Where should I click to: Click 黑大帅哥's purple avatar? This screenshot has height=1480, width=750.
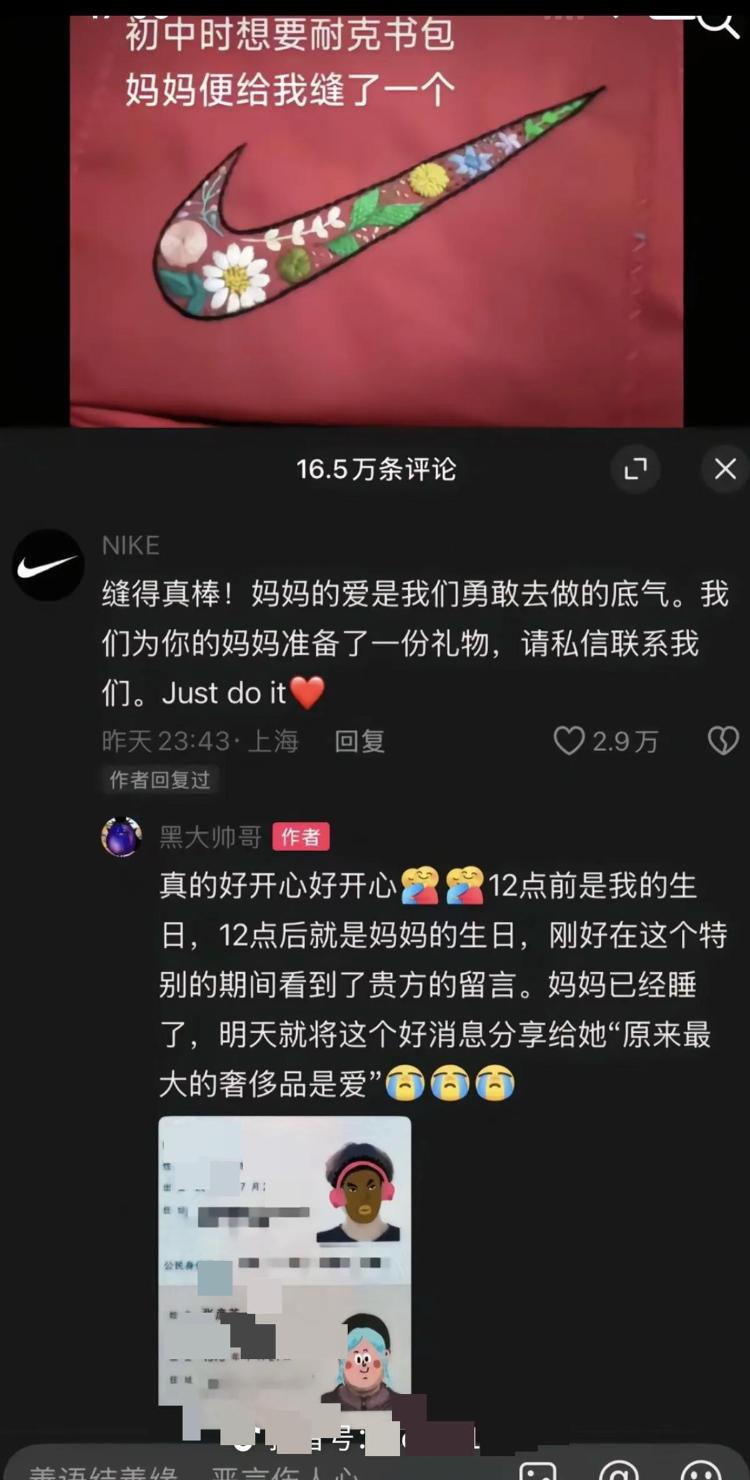click(122, 837)
